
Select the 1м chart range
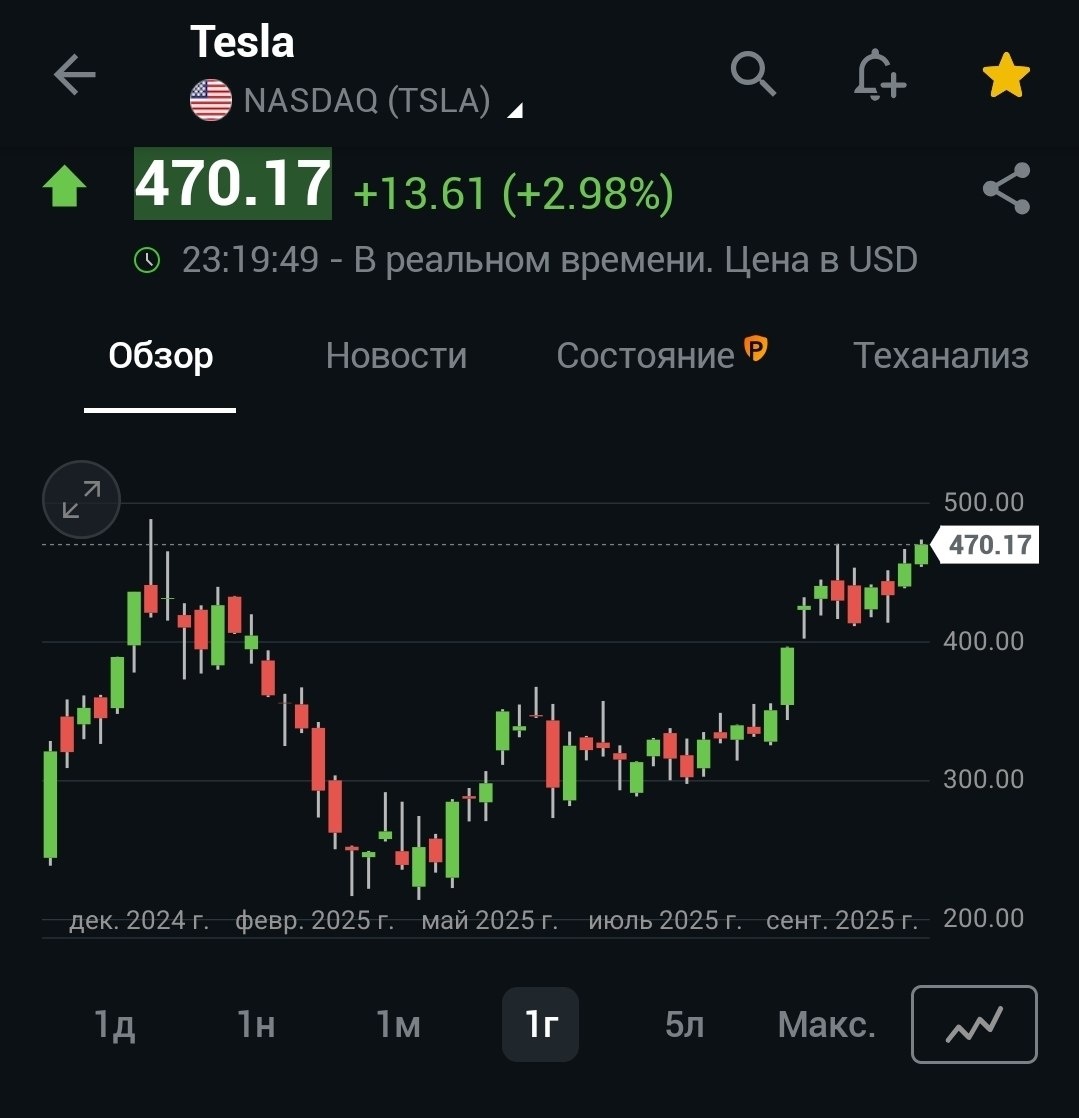point(398,1025)
